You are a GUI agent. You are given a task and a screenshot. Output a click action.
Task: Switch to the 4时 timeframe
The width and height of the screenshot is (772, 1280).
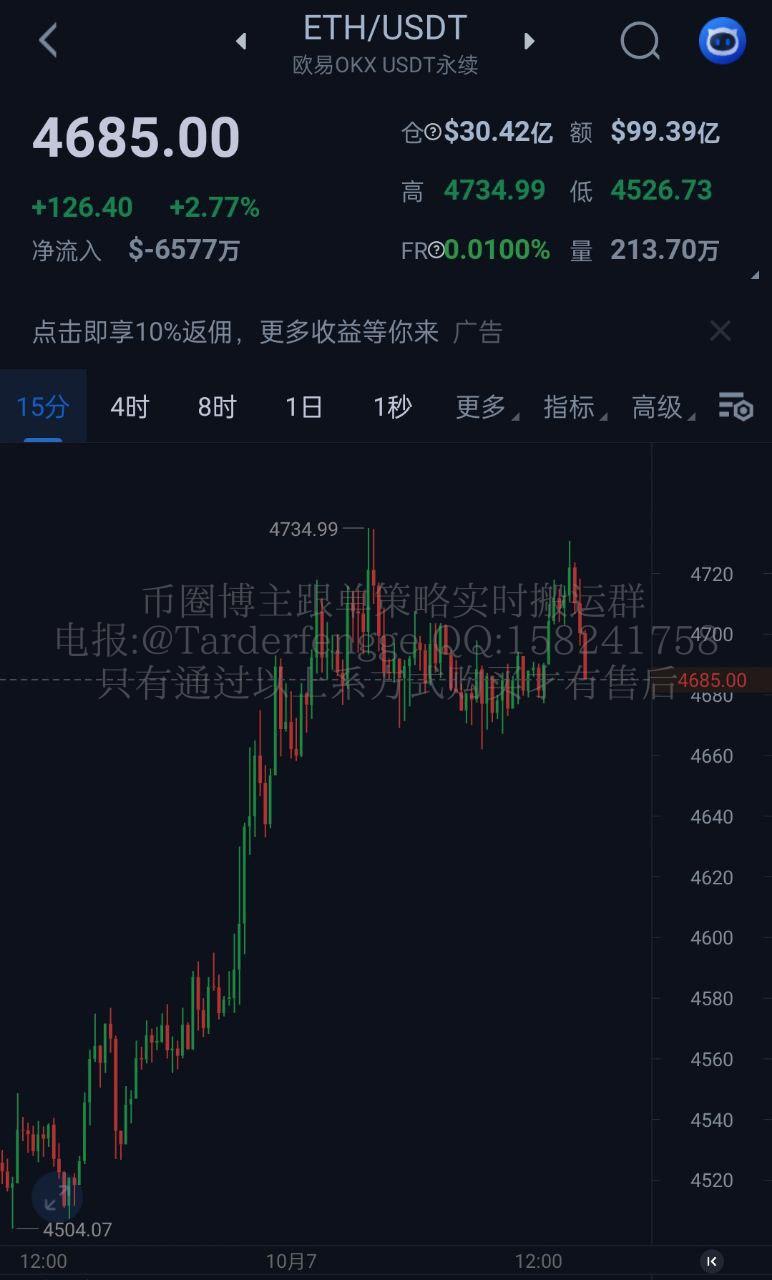click(129, 407)
